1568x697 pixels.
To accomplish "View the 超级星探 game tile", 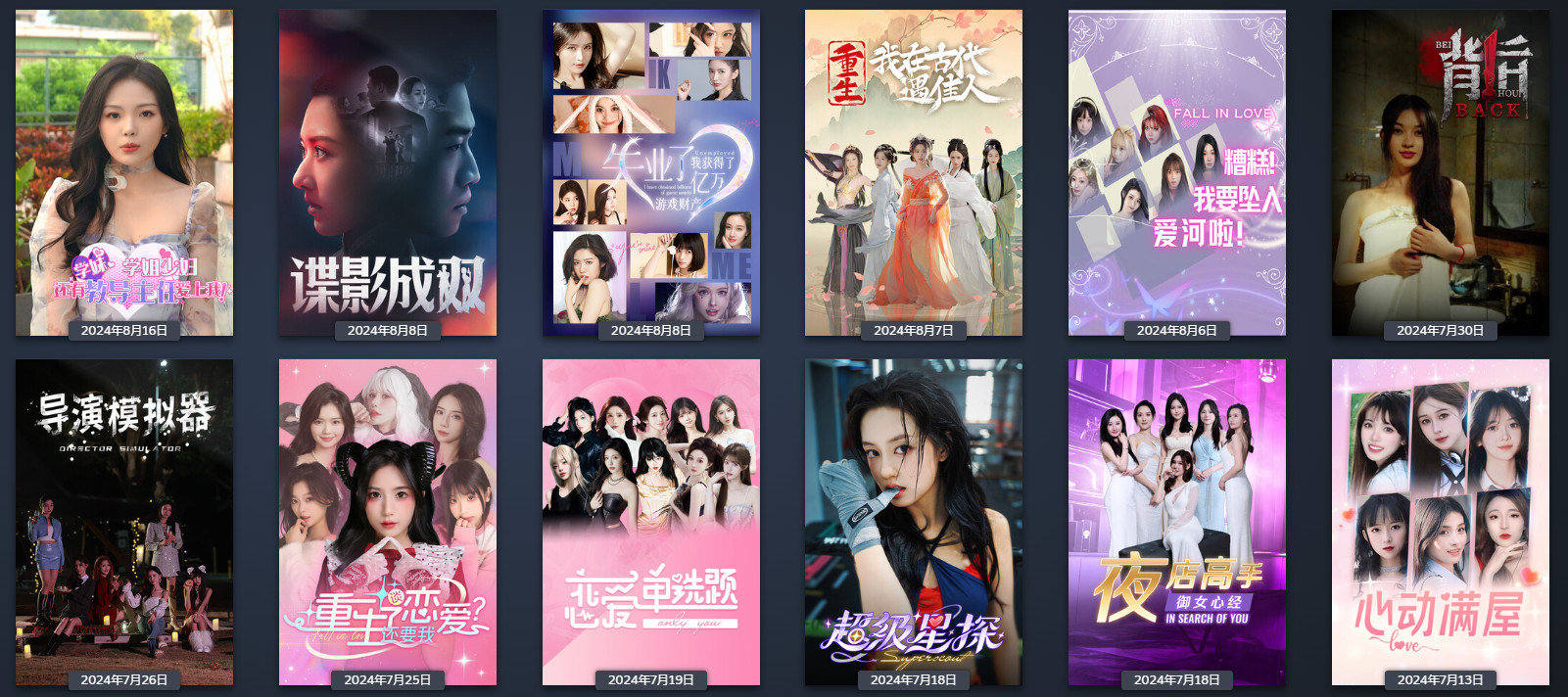I will (x=913, y=522).
